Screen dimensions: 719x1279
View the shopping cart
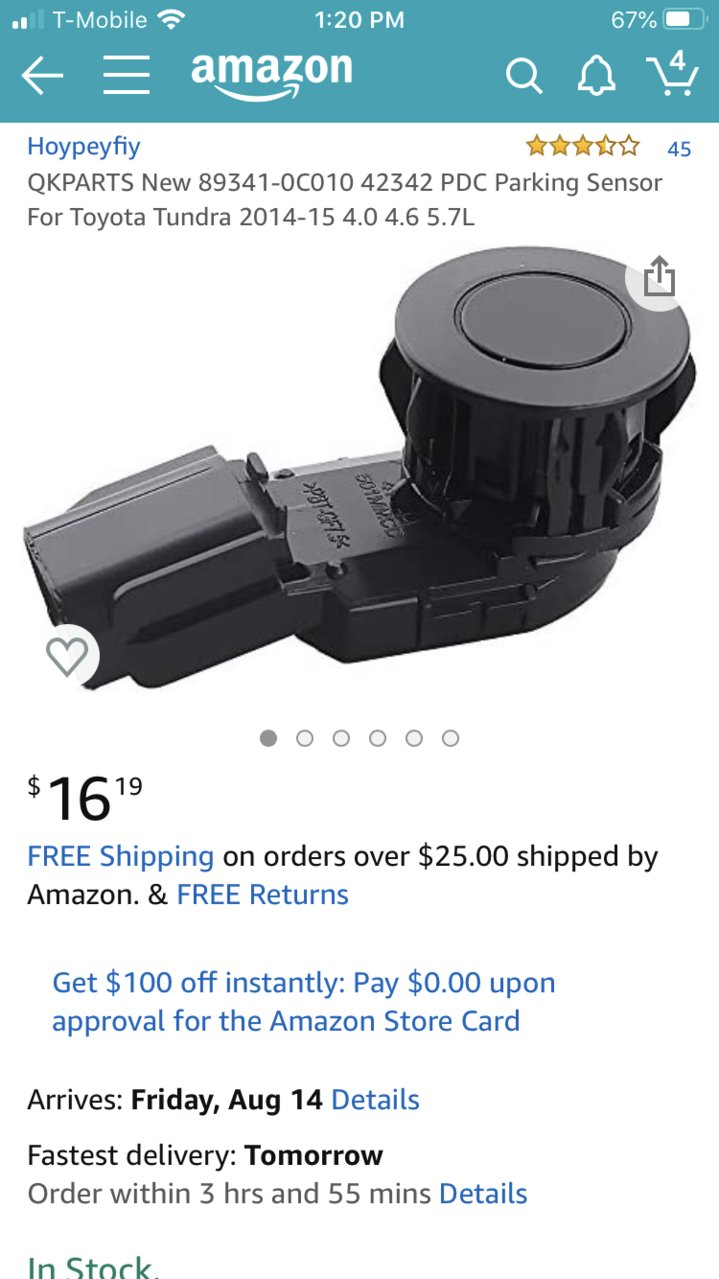(x=672, y=72)
